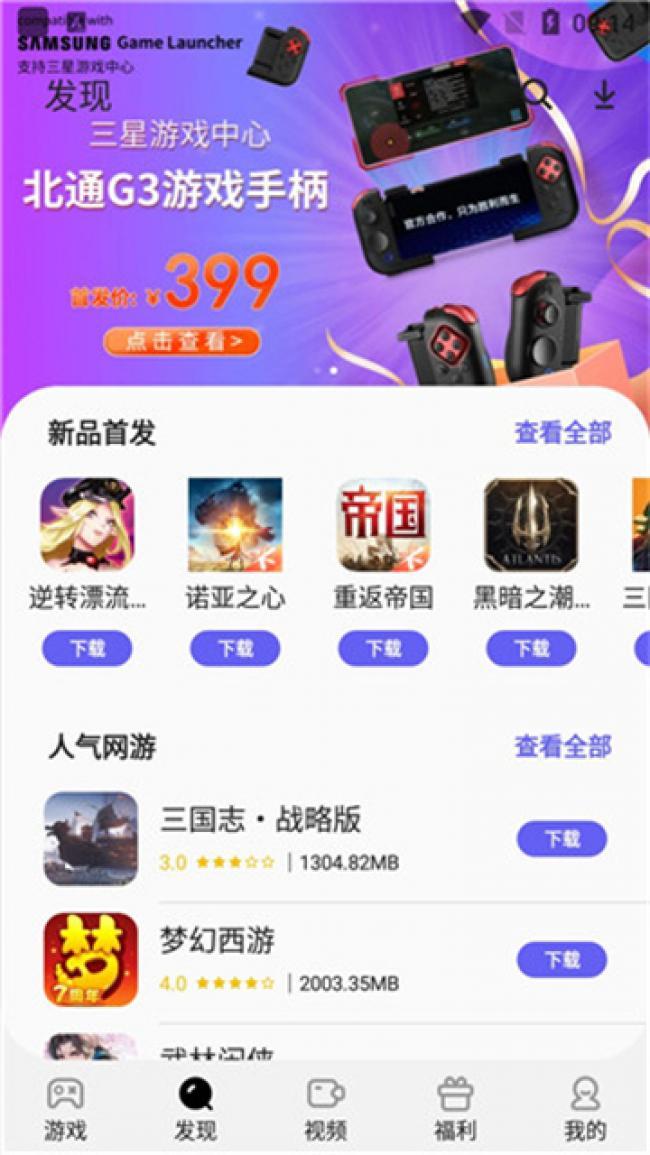Switch to the 游戏 tab

point(65,1110)
